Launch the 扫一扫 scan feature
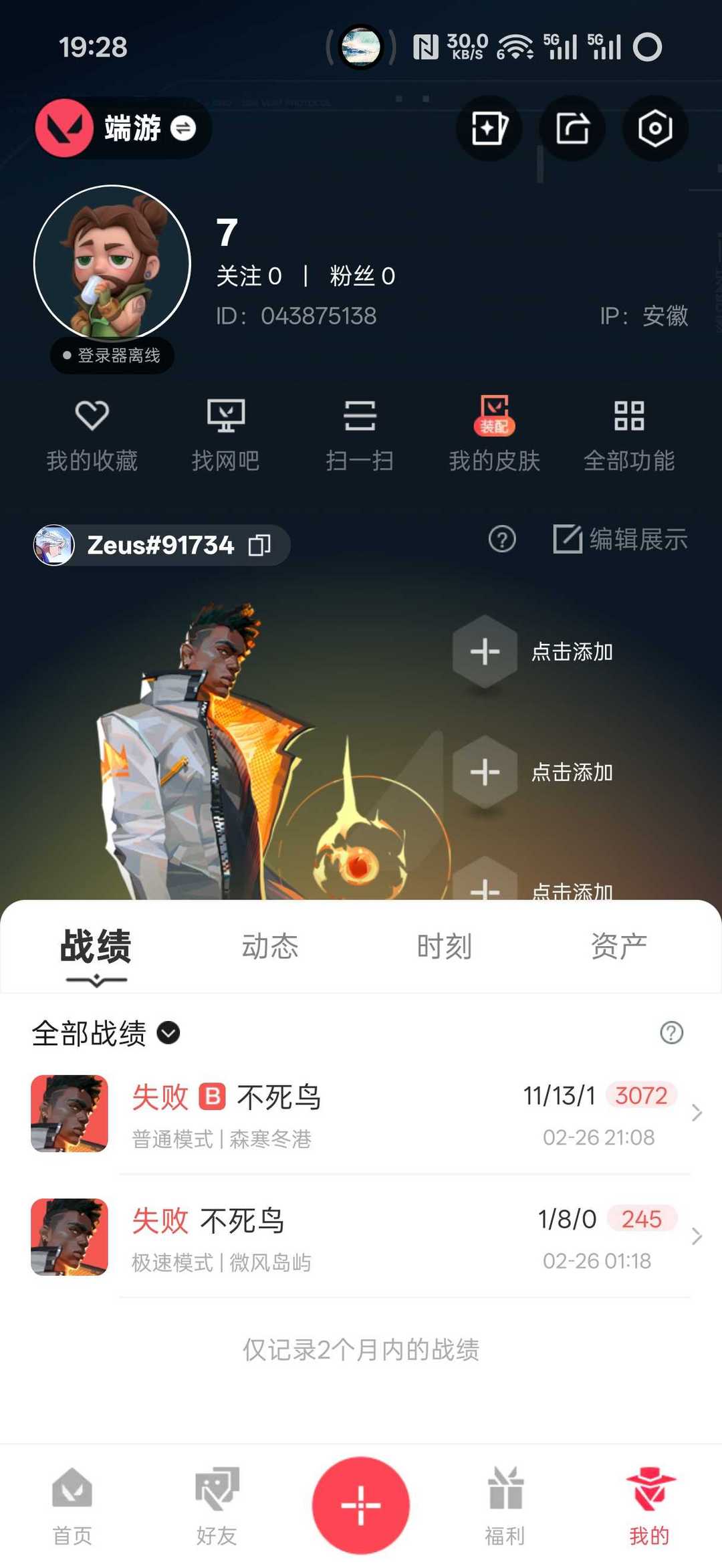Screen dimensions: 722x1568 [360, 435]
